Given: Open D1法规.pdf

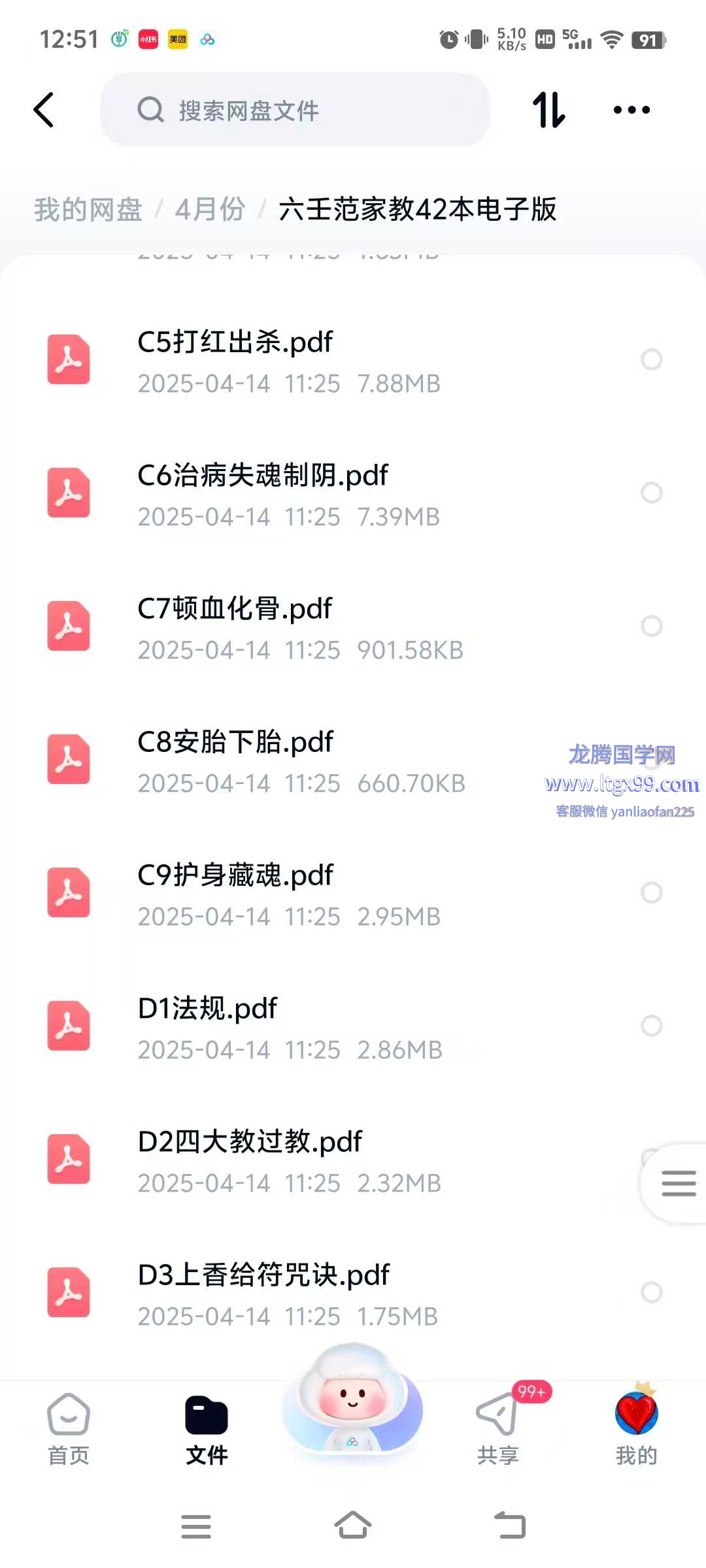Looking at the screenshot, I should (353, 1027).
